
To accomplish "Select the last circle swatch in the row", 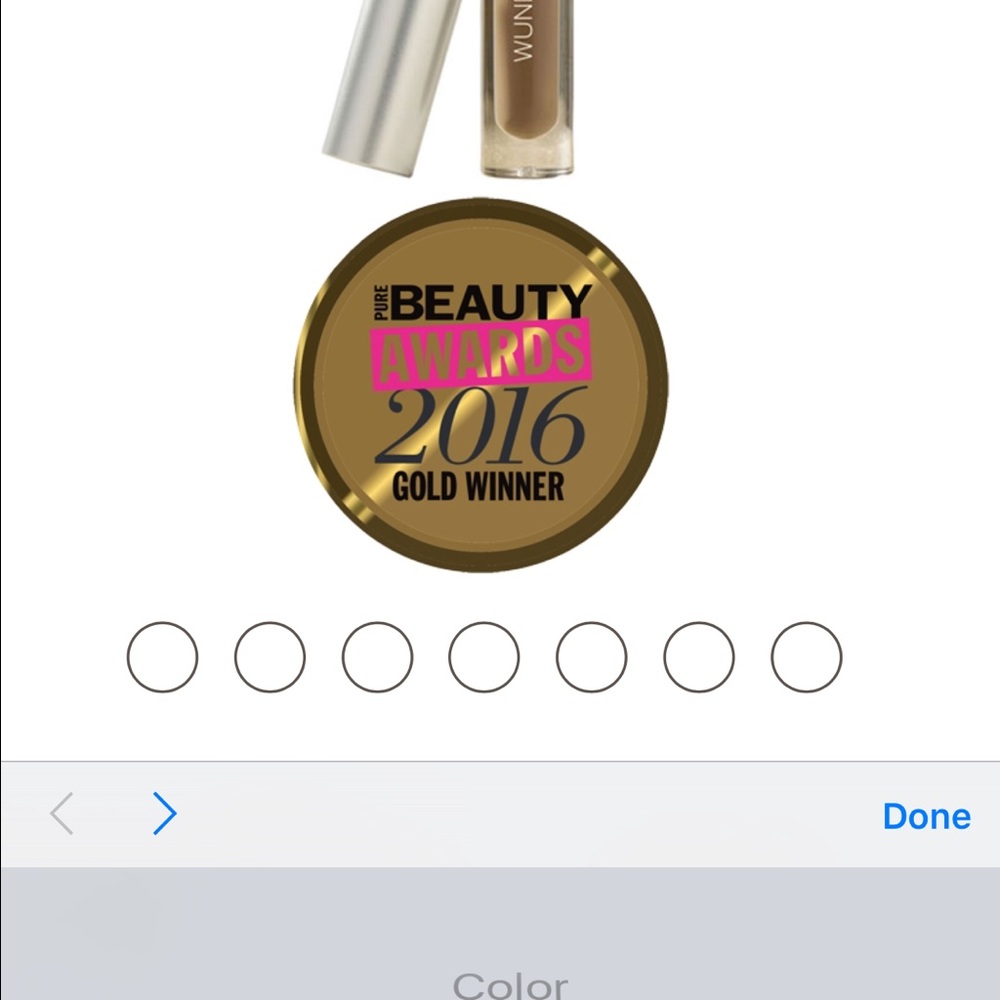I will (806, 657).
